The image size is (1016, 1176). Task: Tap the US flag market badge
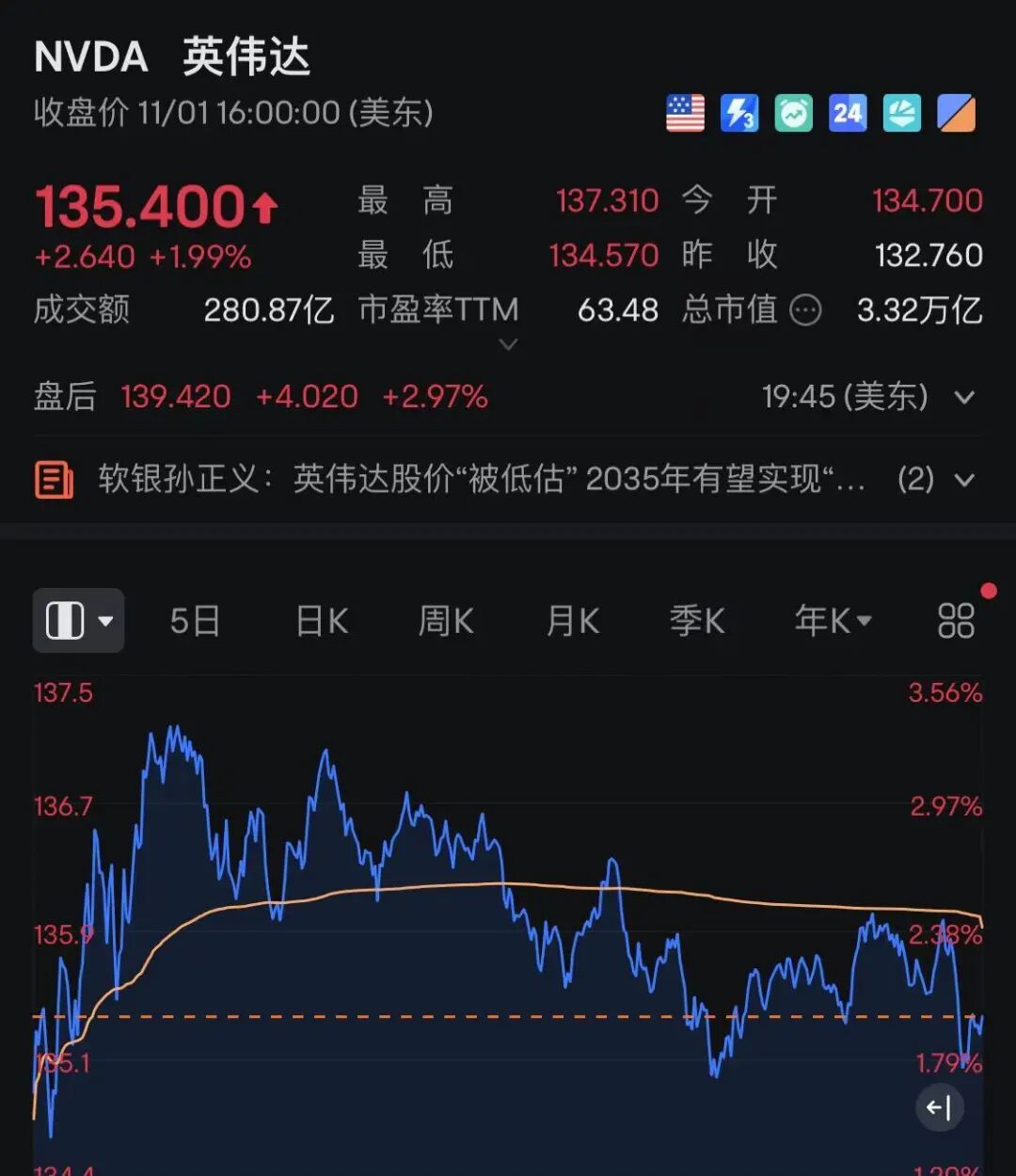click(685, 114)
